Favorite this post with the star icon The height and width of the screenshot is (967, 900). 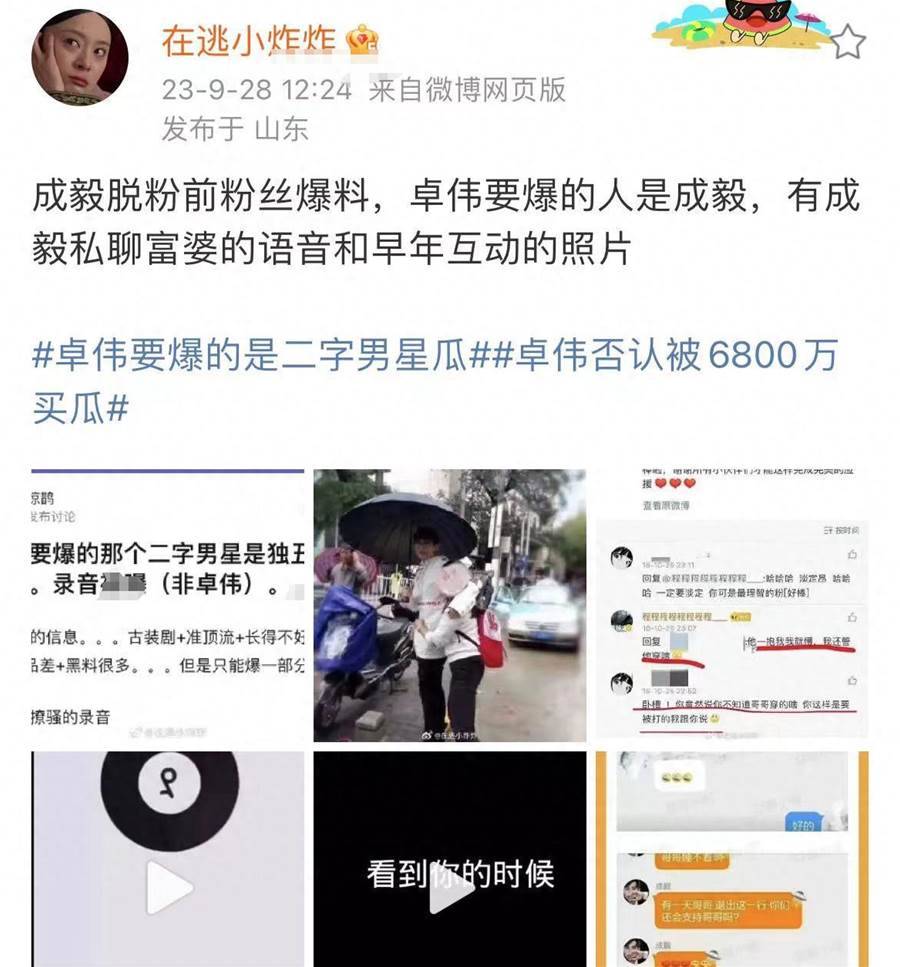click(848, 43)
